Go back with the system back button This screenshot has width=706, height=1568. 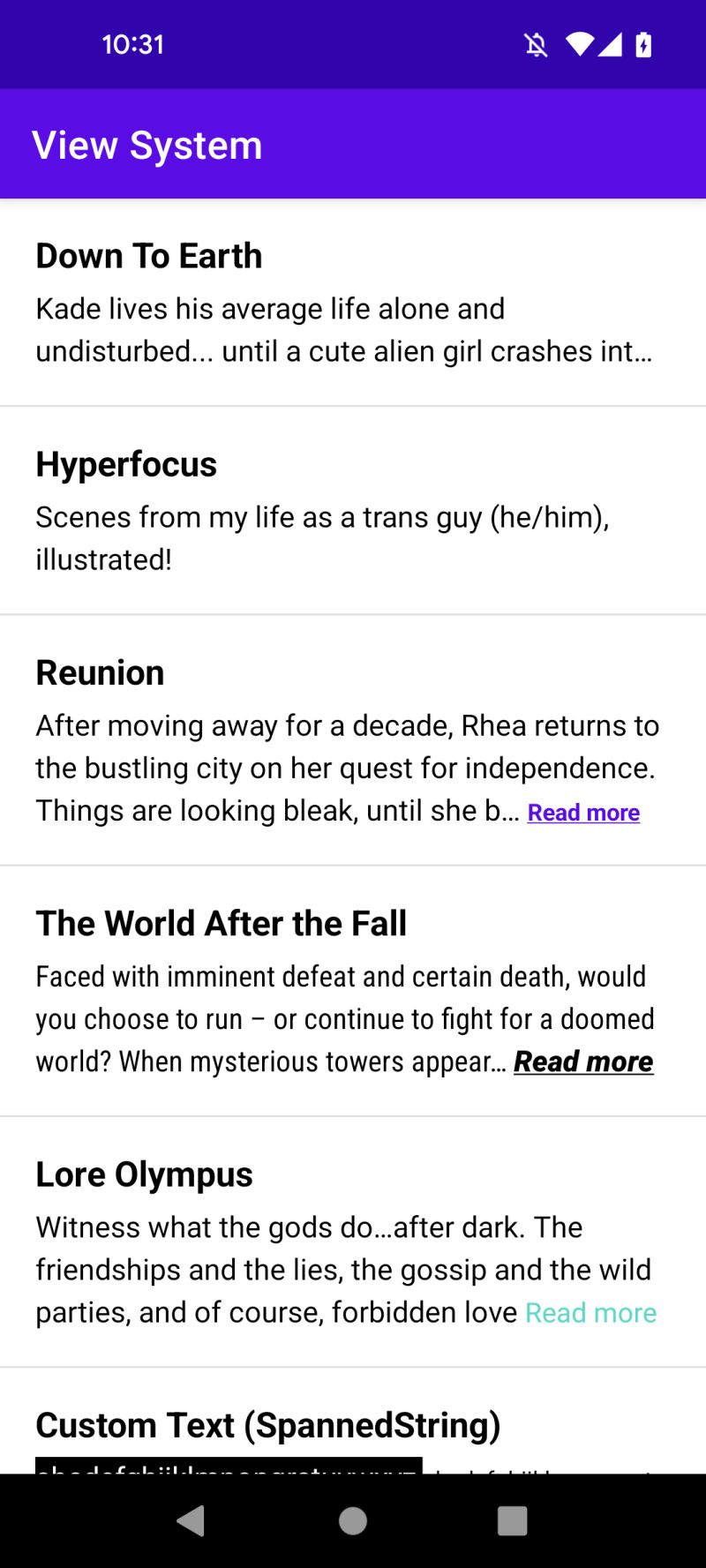click(192, 1520)
